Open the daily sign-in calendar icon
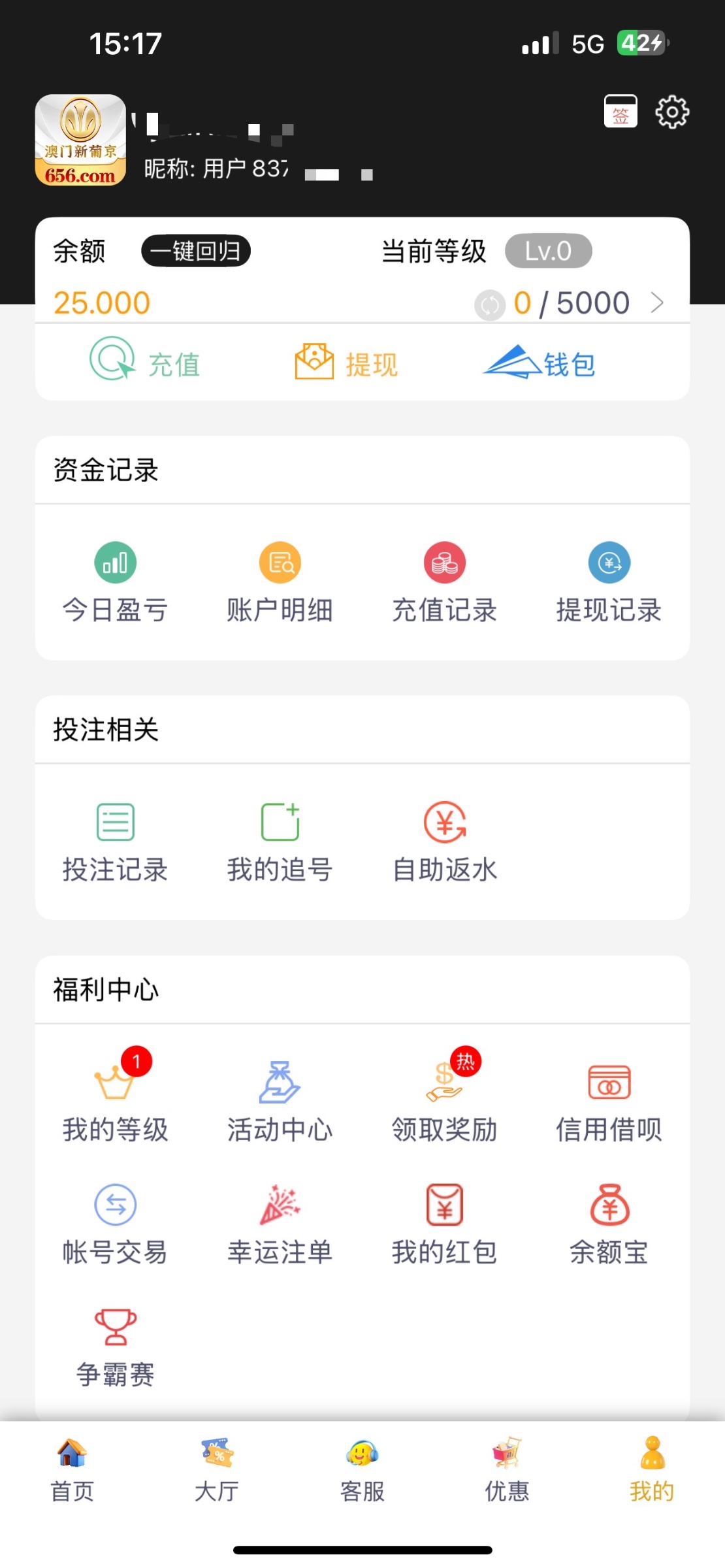 (x=620, y=111)
